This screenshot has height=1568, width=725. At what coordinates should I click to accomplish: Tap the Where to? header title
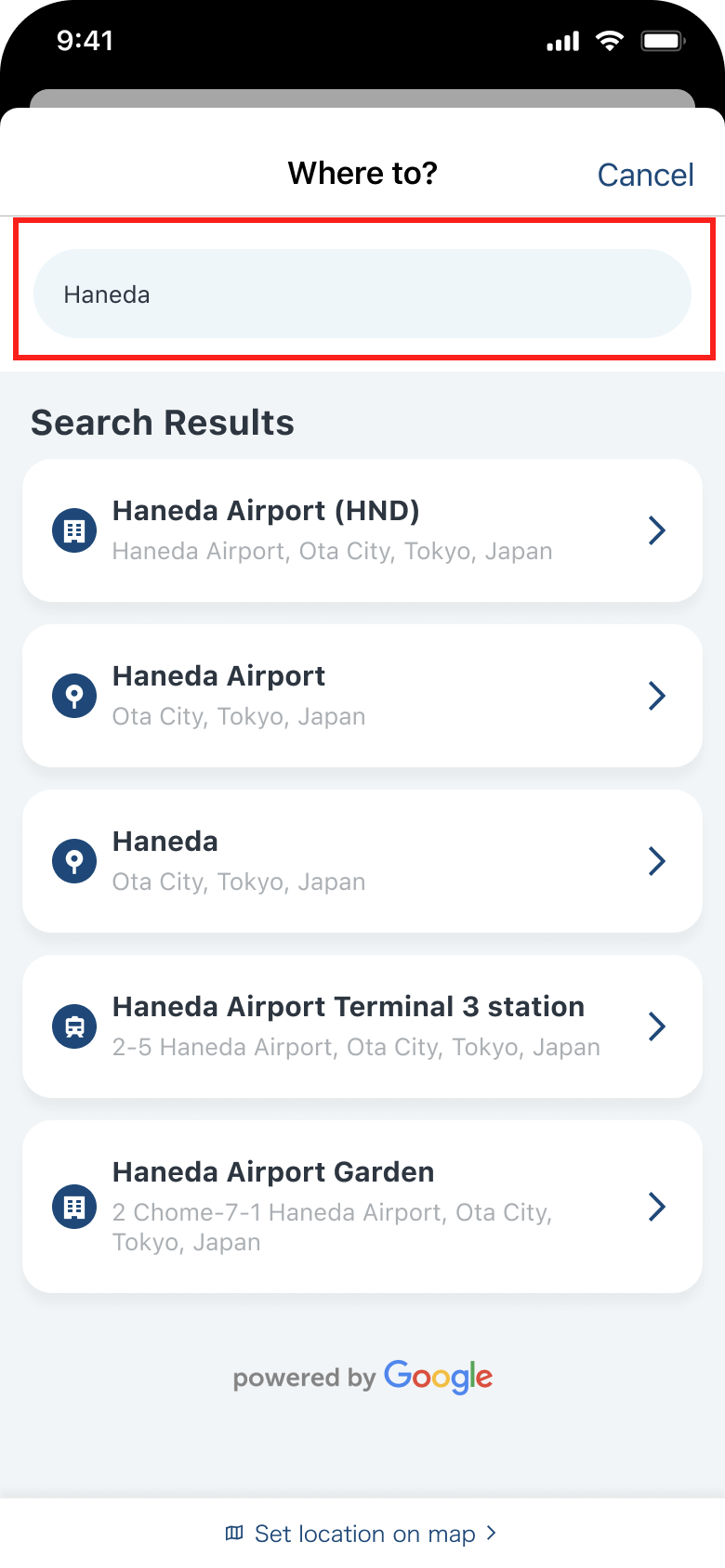362,173
